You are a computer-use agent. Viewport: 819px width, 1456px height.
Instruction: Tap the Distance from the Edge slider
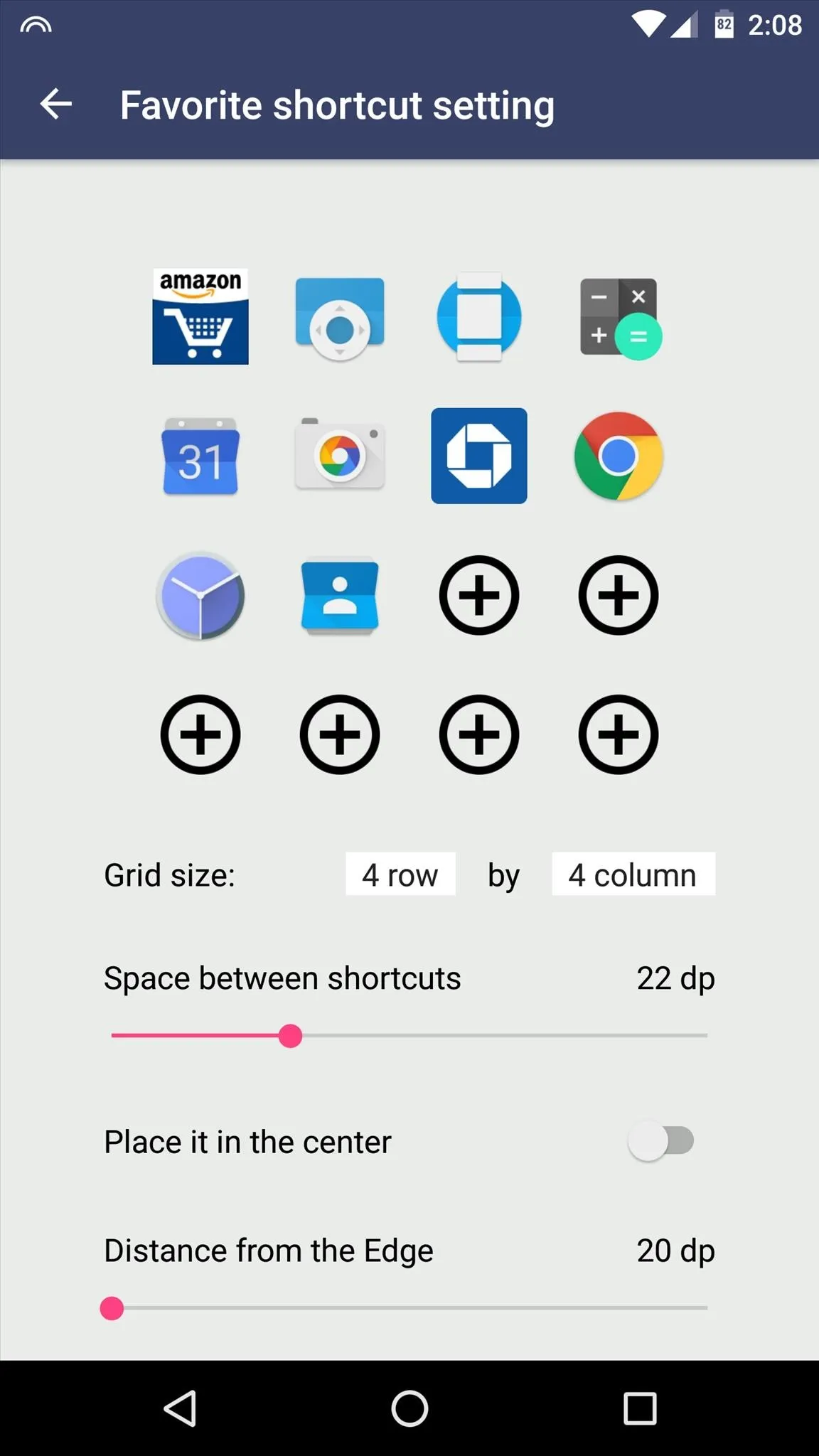(409, 1308)
